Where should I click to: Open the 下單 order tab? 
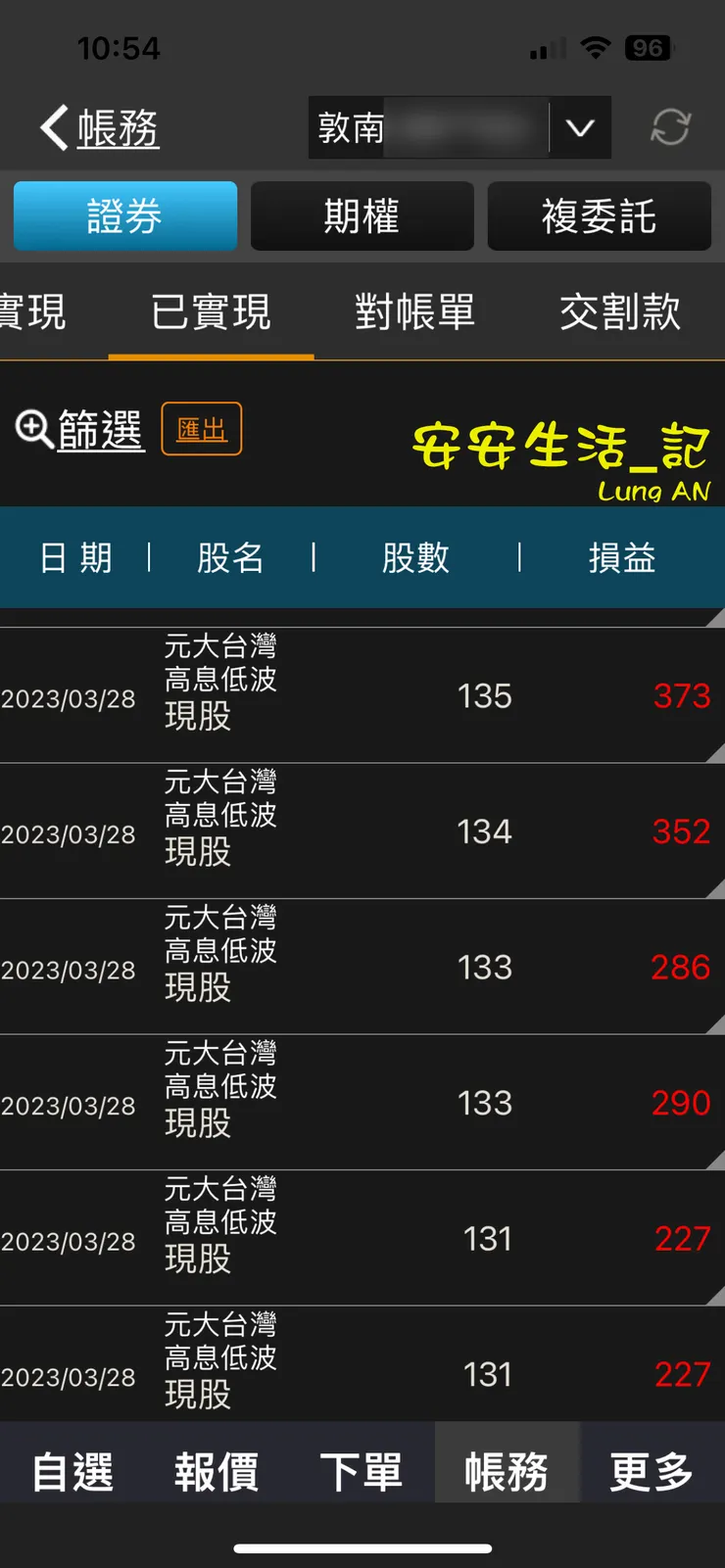[362, 1471]
